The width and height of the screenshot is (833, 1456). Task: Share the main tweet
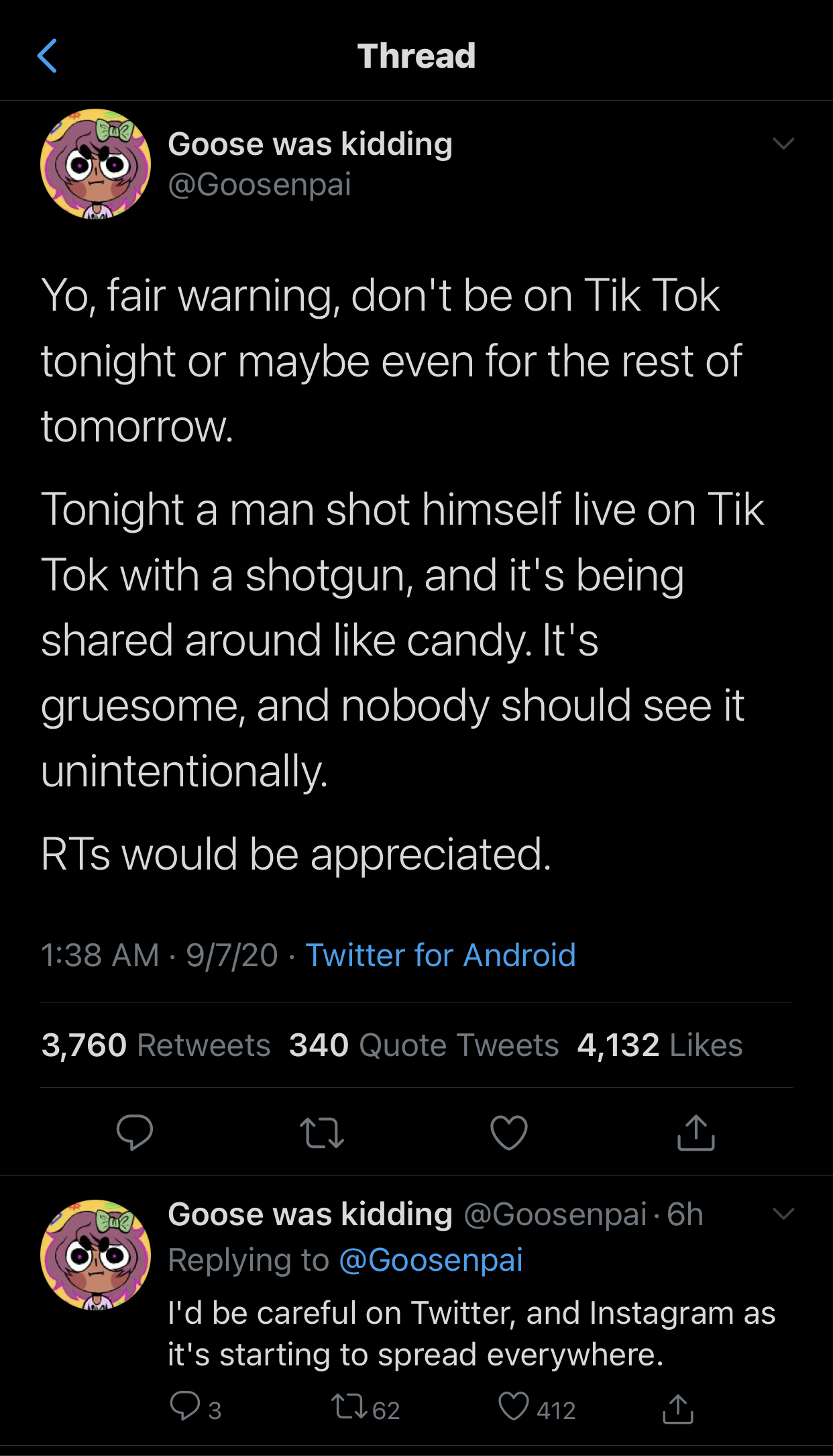coord(696,1133)
